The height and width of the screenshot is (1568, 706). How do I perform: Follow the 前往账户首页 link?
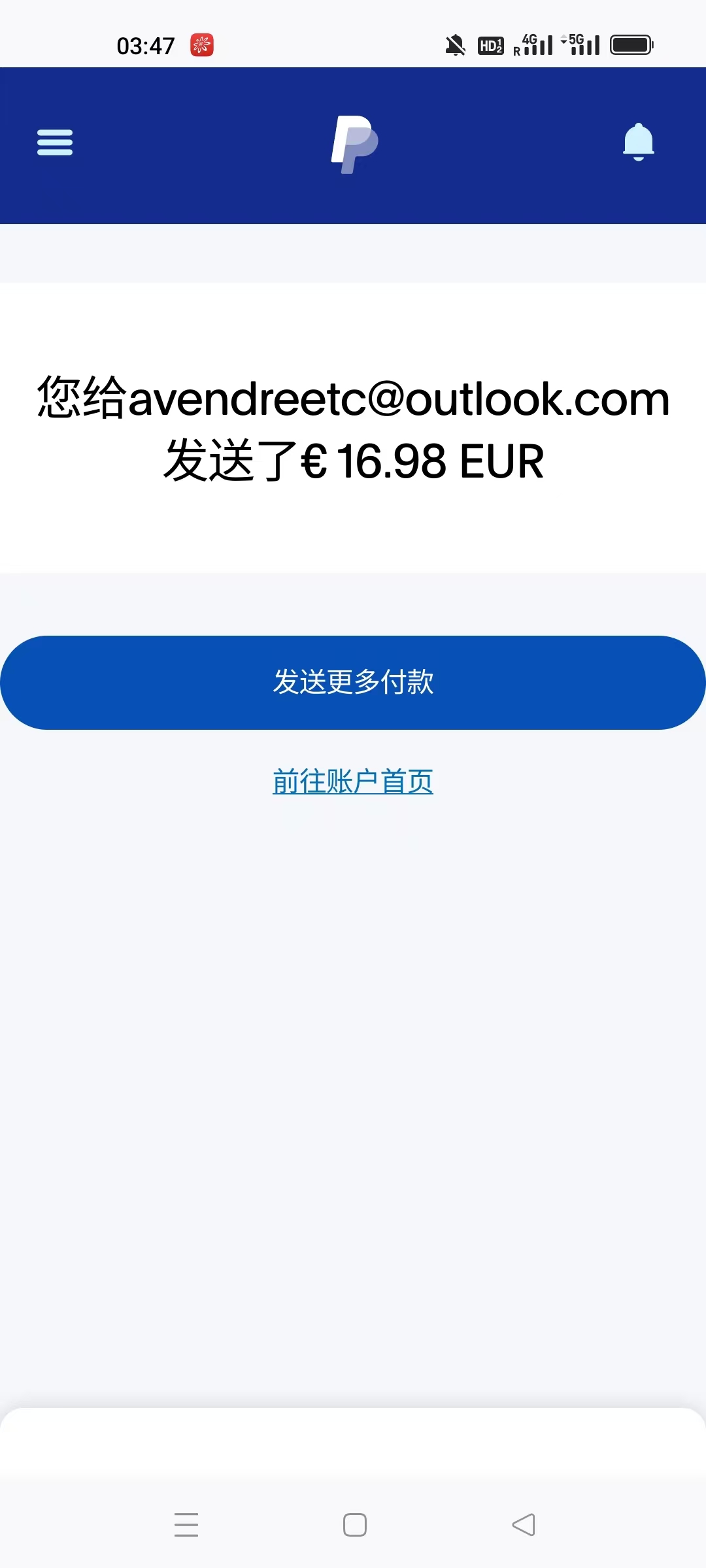pos(353,781)
